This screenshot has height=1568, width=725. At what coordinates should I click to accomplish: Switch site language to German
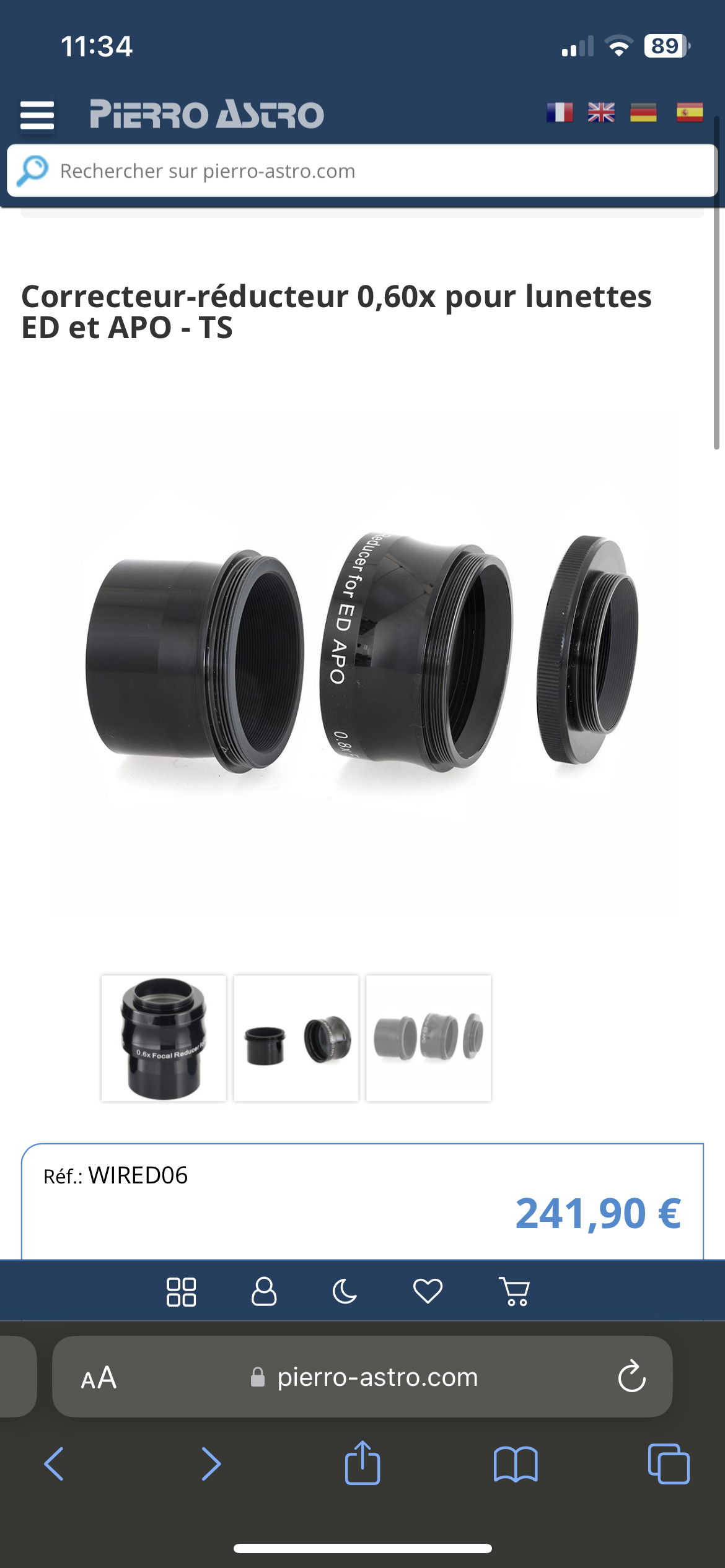point(643,113)
